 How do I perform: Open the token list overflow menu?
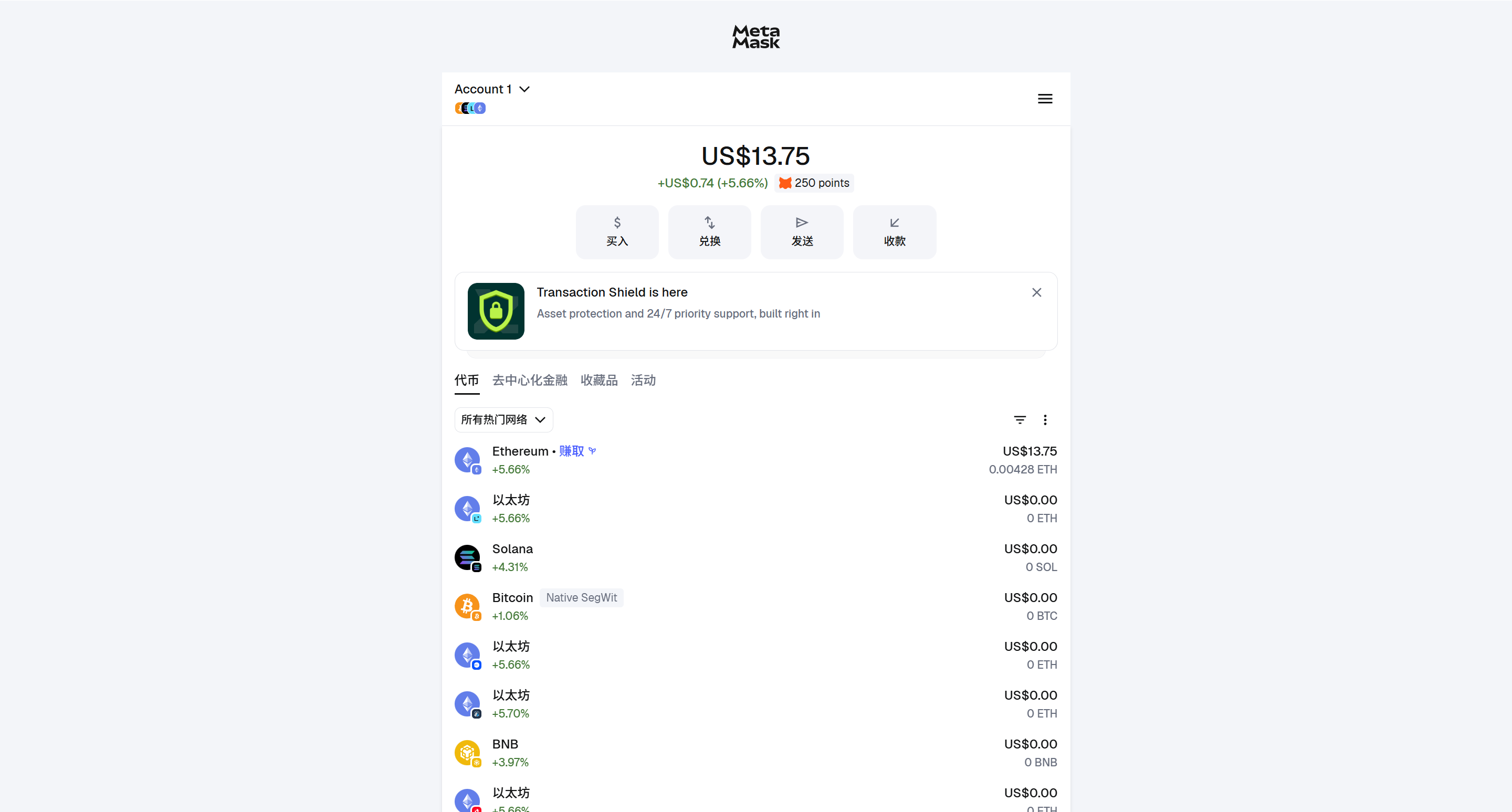1045,419
